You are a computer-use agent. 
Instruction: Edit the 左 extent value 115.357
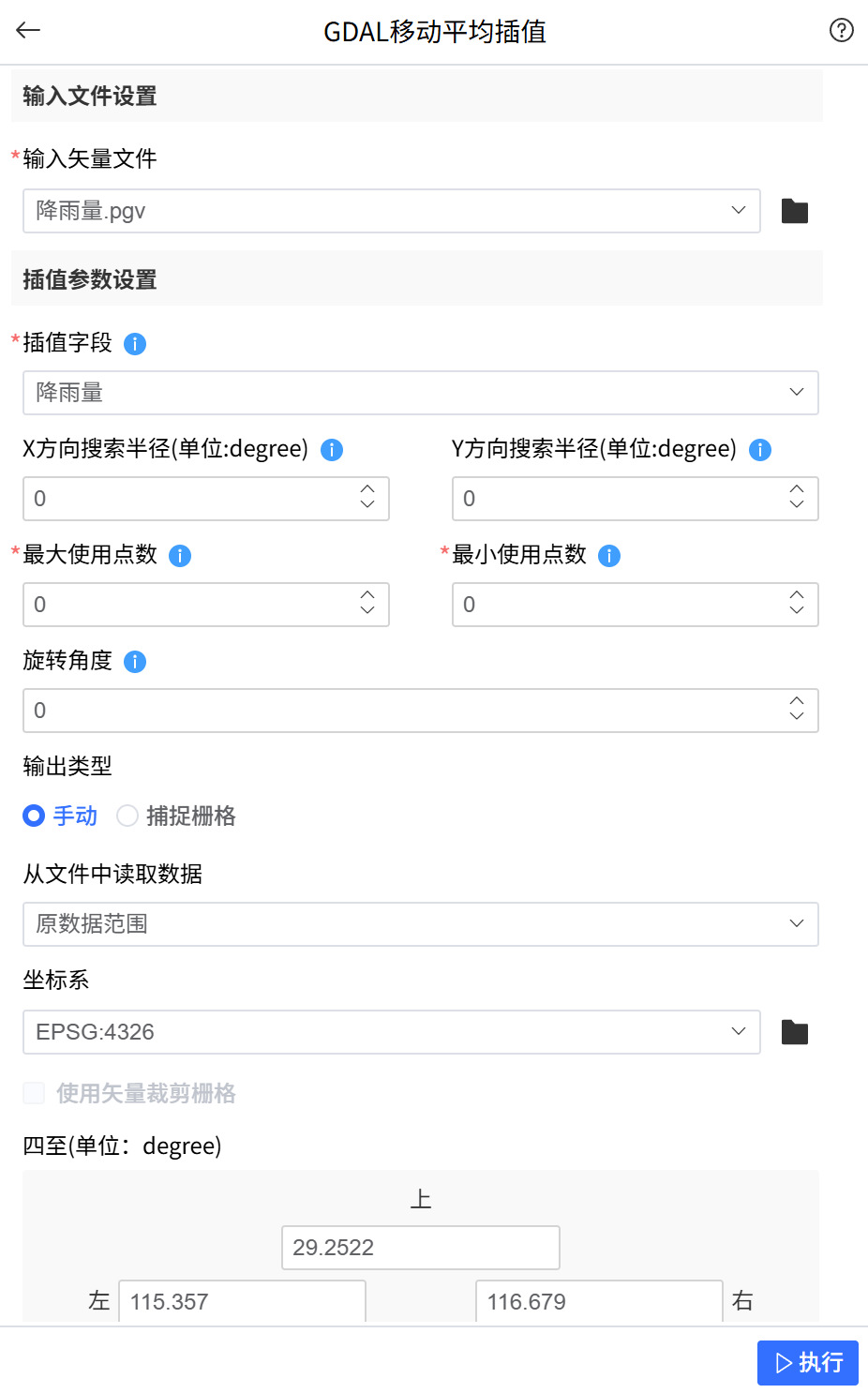click(241, 1302)
